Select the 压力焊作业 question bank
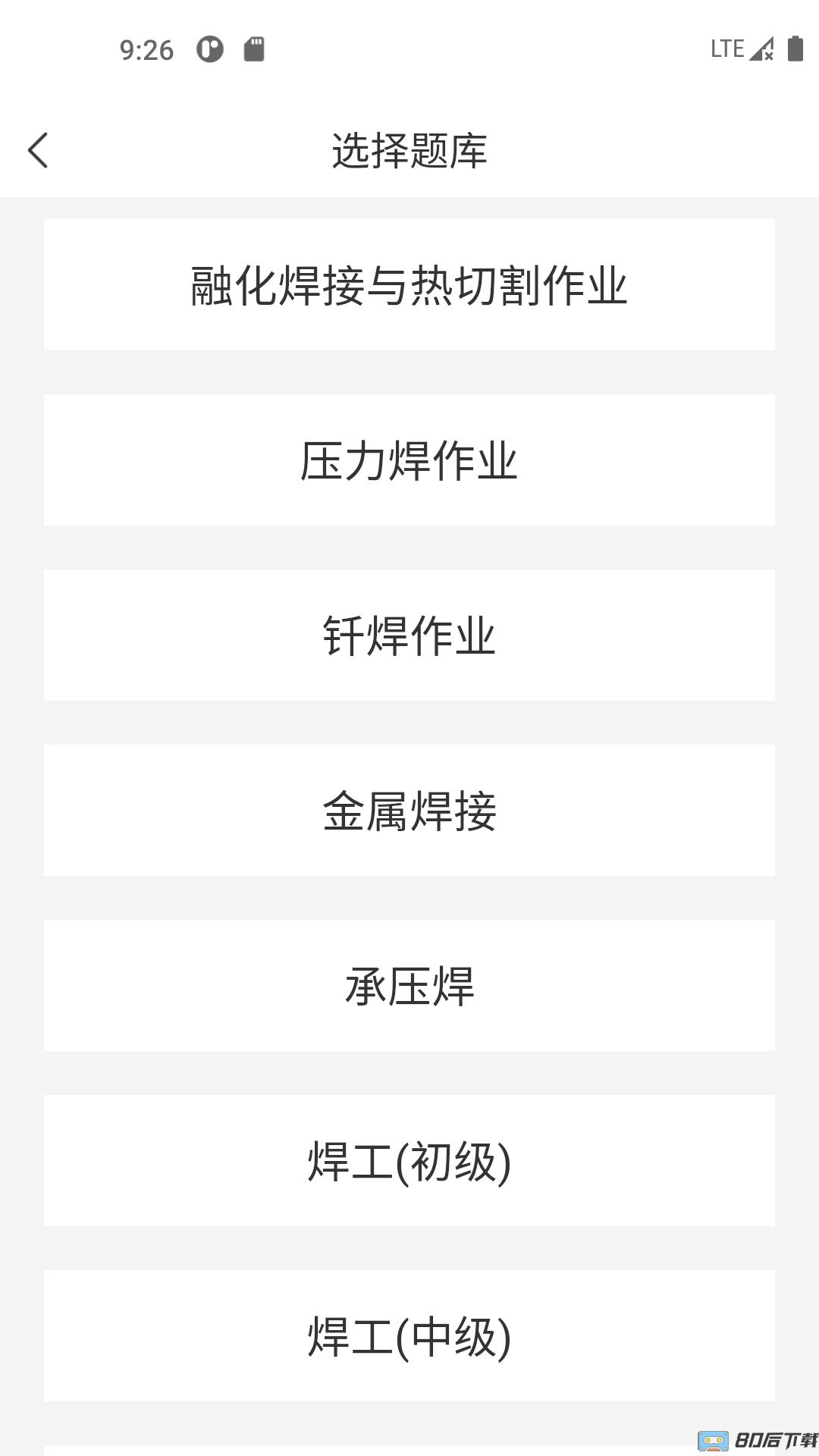 (x=409, y=459)
